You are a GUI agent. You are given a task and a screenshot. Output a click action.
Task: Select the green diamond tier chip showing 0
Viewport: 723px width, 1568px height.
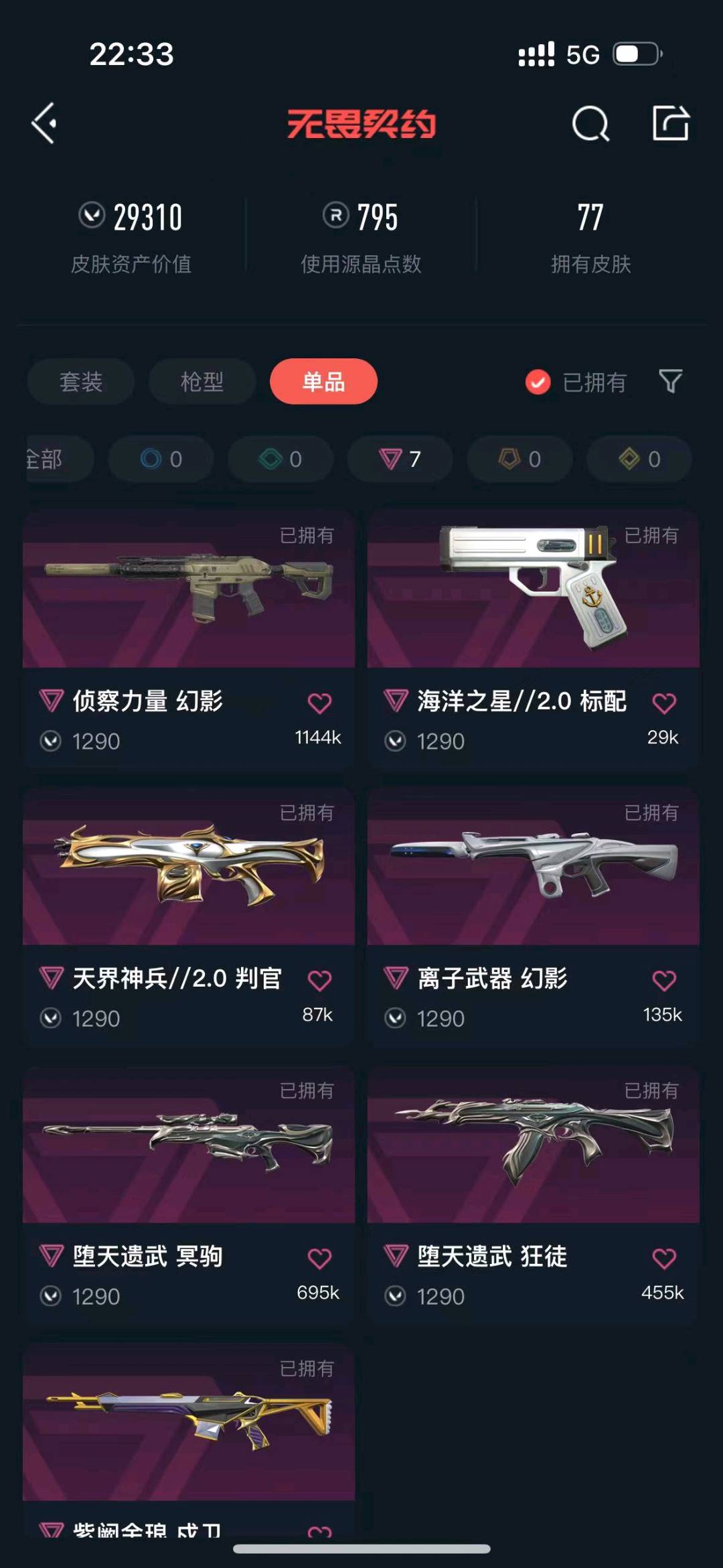coord(280,459)
